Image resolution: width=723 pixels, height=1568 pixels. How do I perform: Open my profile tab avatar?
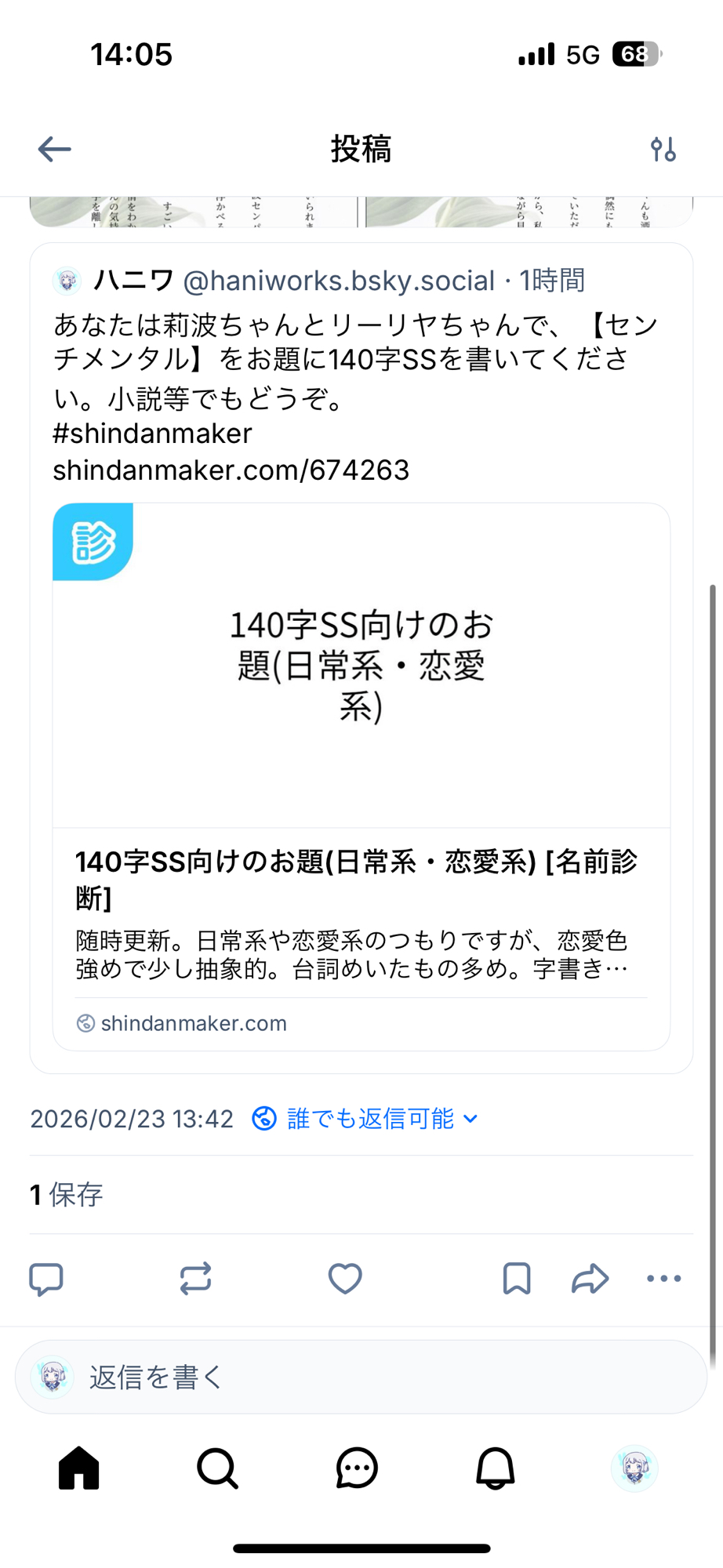coord(634,1468)
